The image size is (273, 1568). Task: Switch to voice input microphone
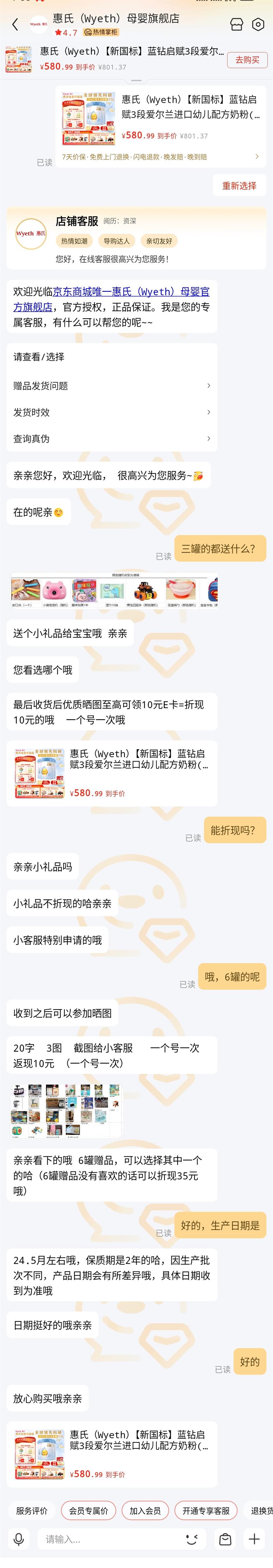tap(19, 1539)
